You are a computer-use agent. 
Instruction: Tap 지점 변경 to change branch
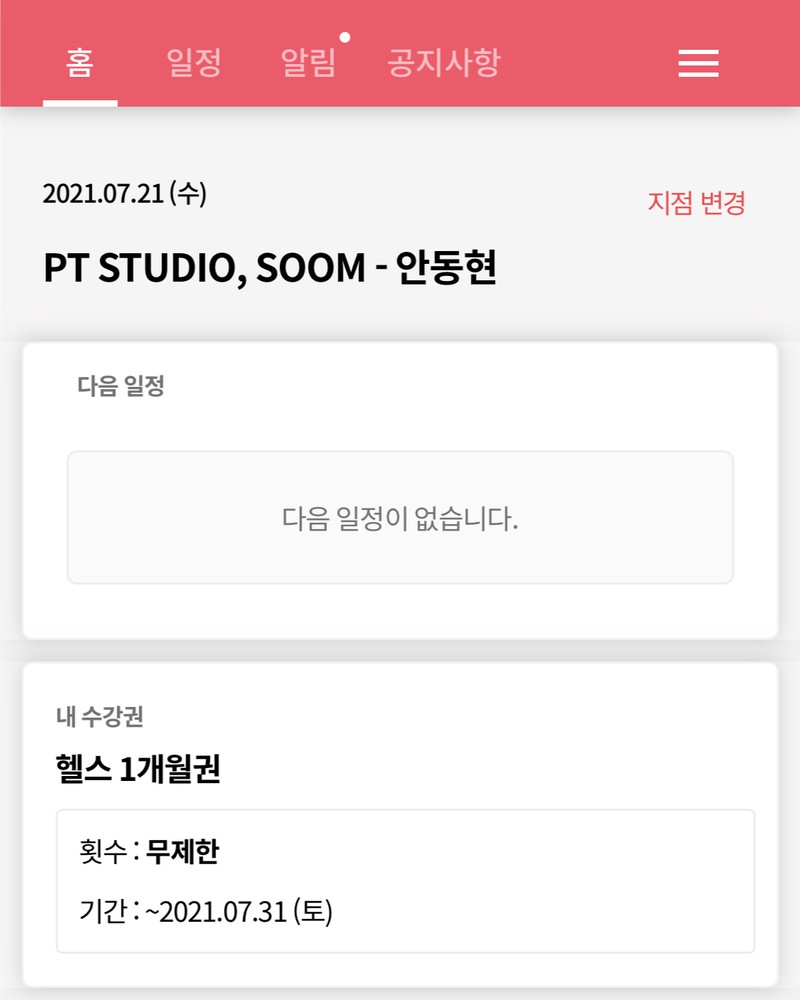tap(696, 203)
